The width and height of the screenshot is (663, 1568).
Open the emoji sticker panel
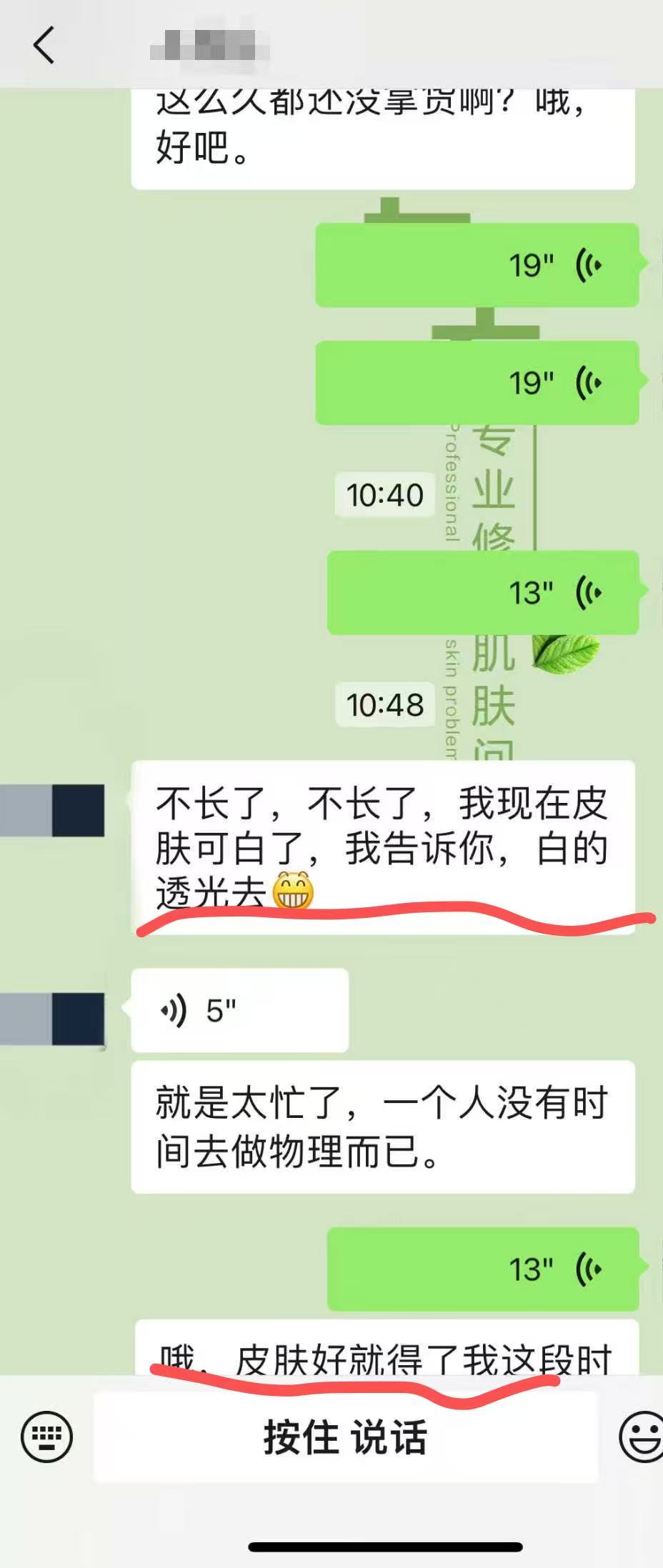(641, 1436)
